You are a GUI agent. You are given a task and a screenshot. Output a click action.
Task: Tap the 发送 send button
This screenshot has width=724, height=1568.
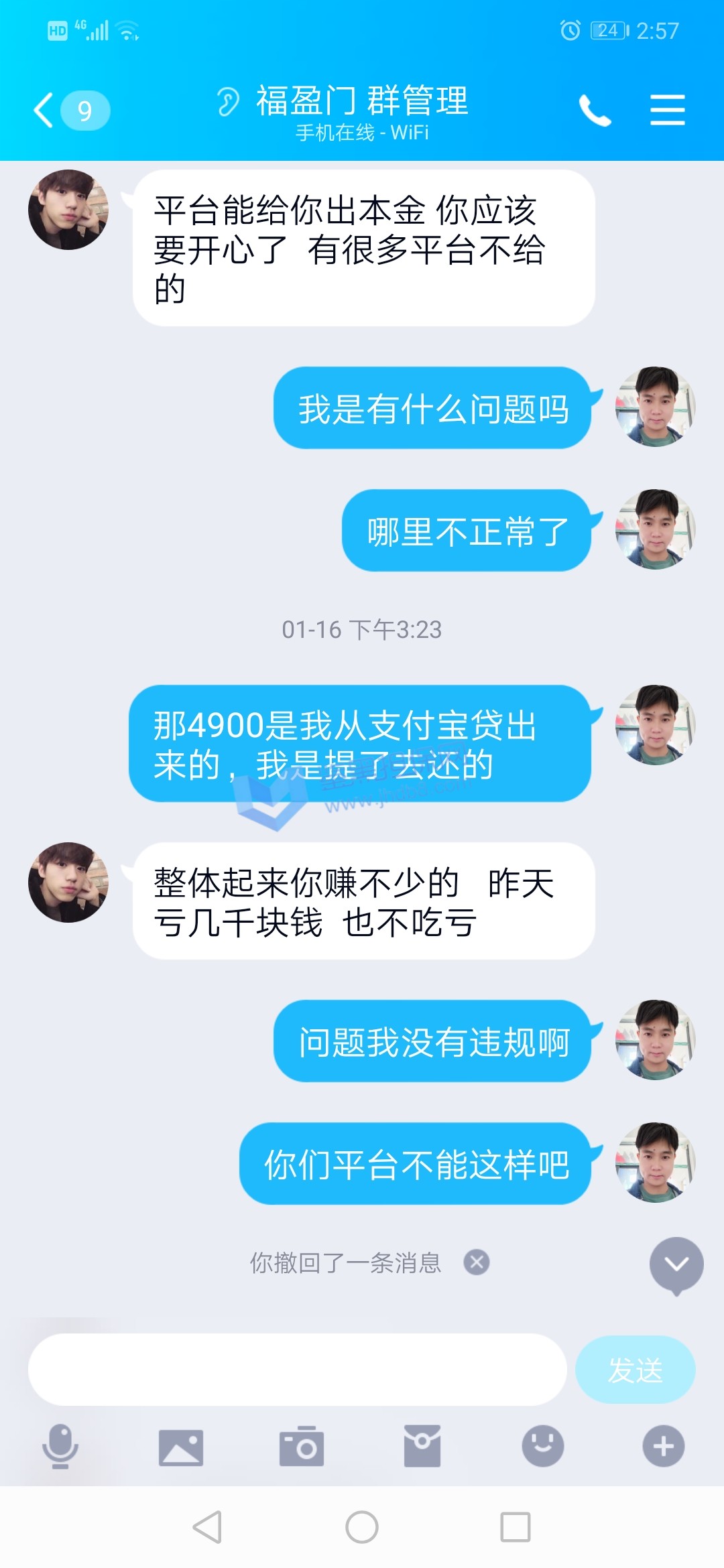click(635, 1370)
